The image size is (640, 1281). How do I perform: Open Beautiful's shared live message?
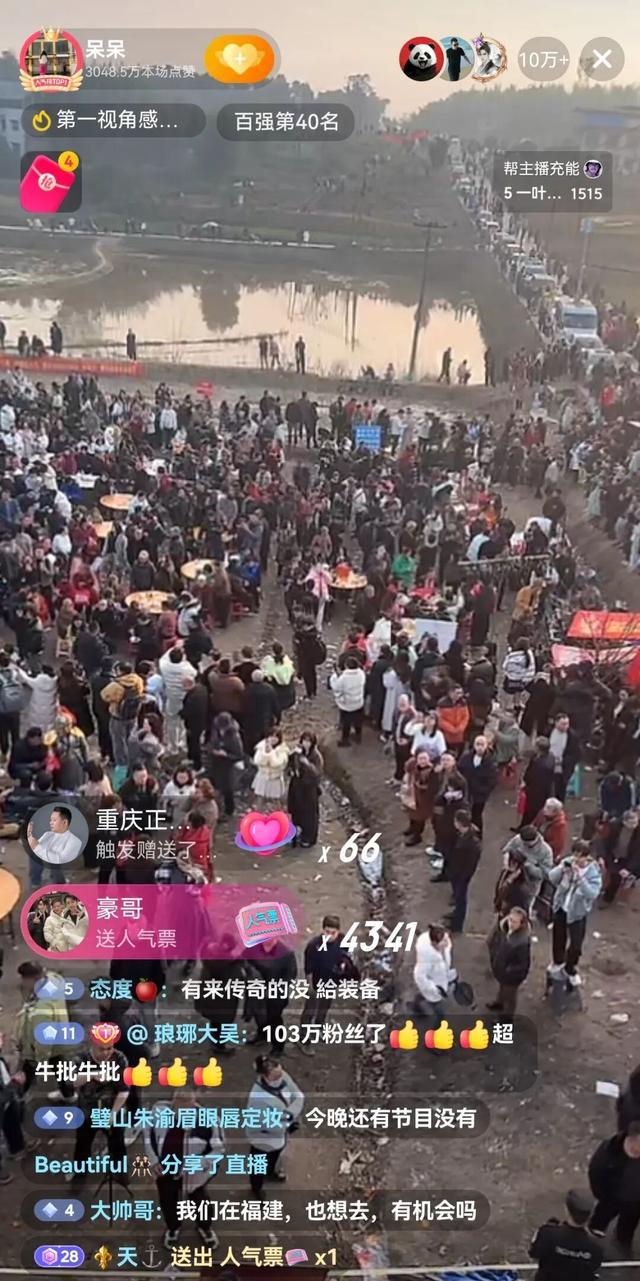150,1164
